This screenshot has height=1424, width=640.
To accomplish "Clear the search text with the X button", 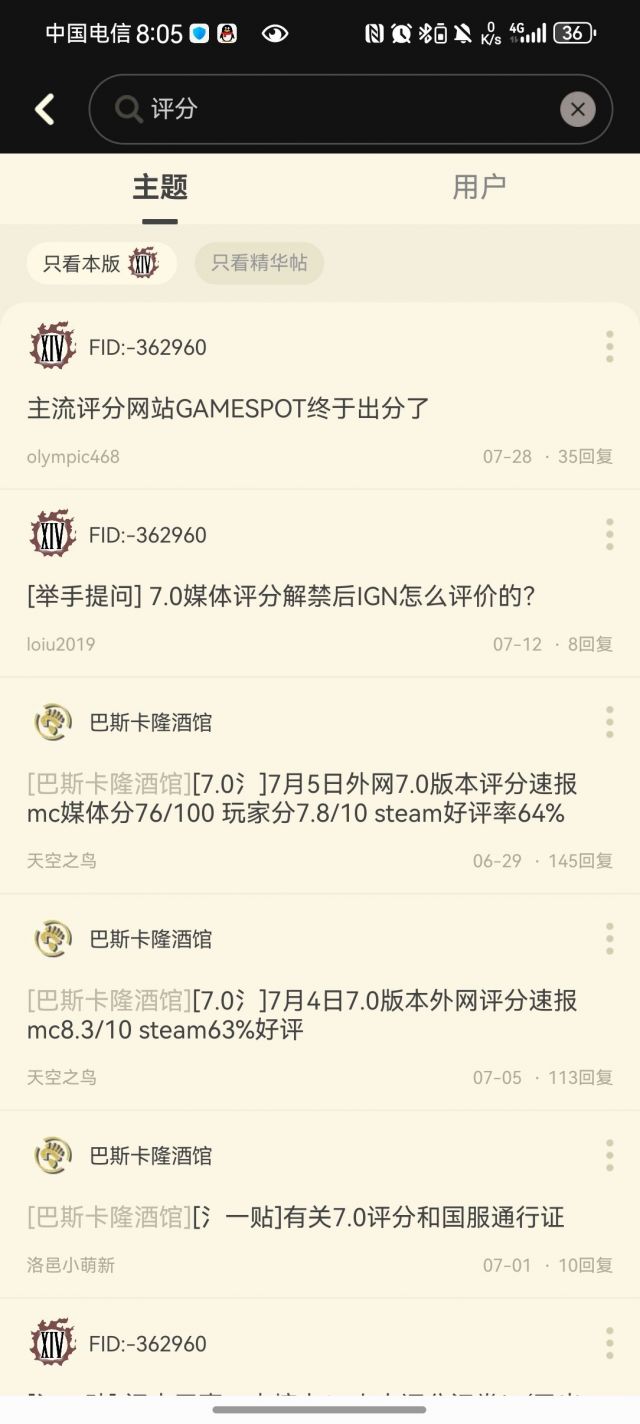I will [x=577, y=109].
